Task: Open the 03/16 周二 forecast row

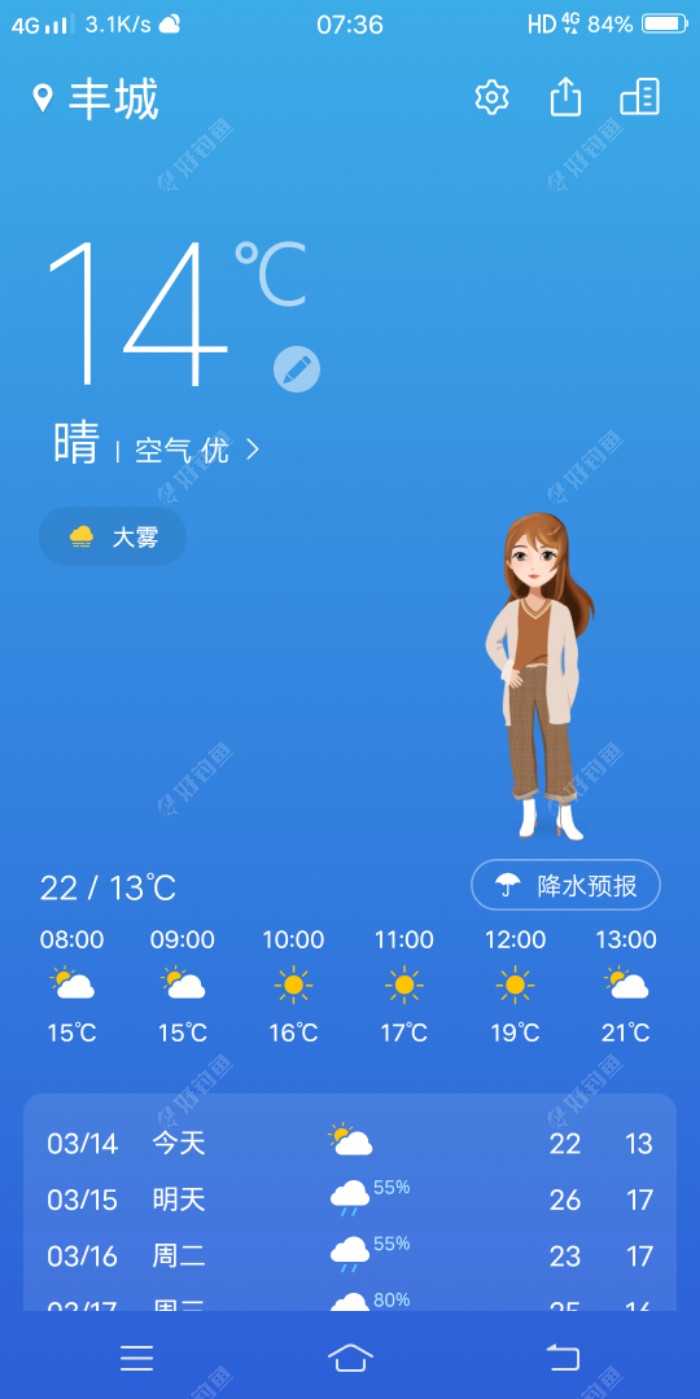Action: (x=349, y=1254)
